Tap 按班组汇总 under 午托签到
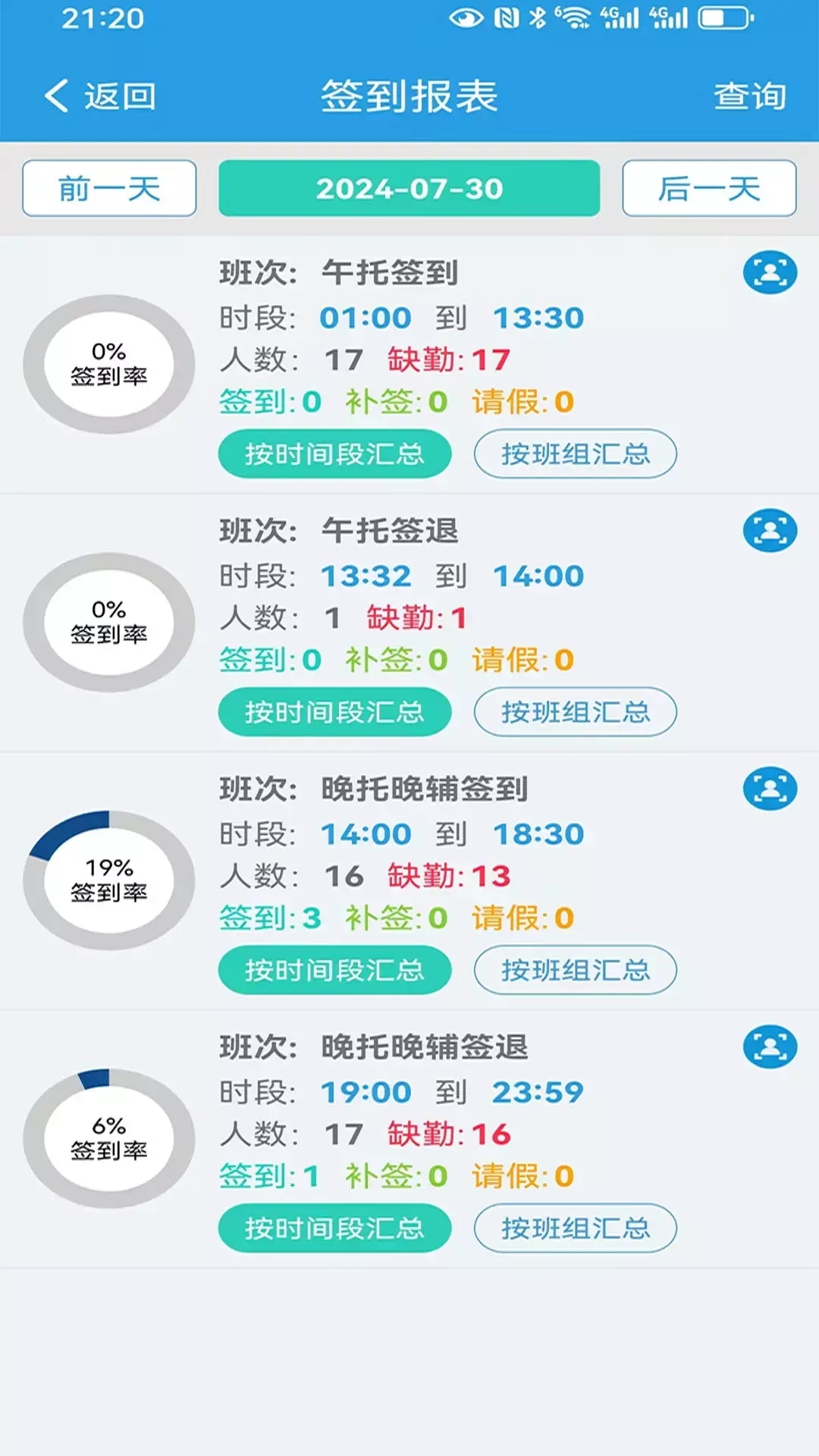The image size is (819, 1456). click(575, 453)
